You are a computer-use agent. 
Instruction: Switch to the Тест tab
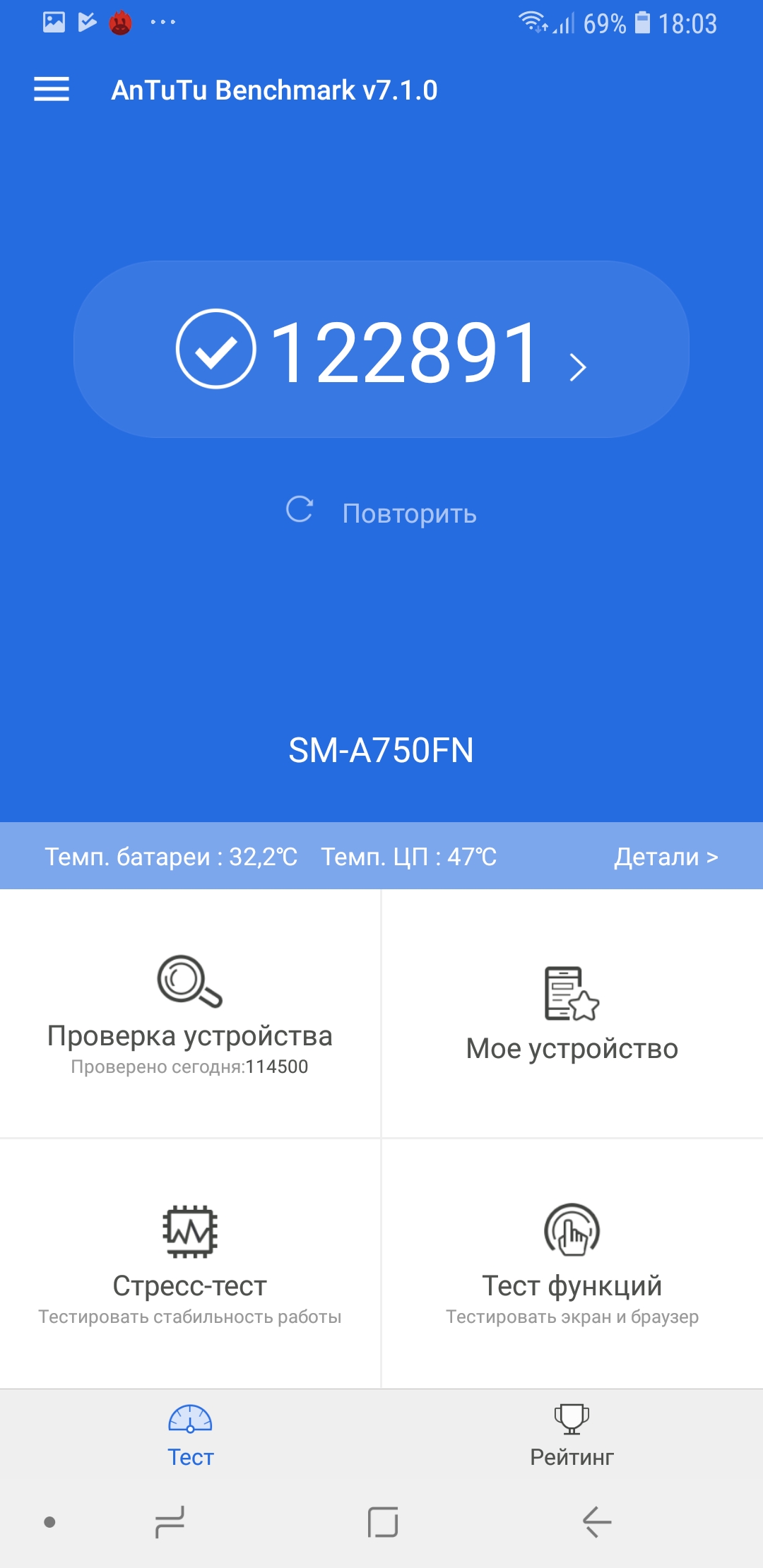click(x=190, y=1437)
